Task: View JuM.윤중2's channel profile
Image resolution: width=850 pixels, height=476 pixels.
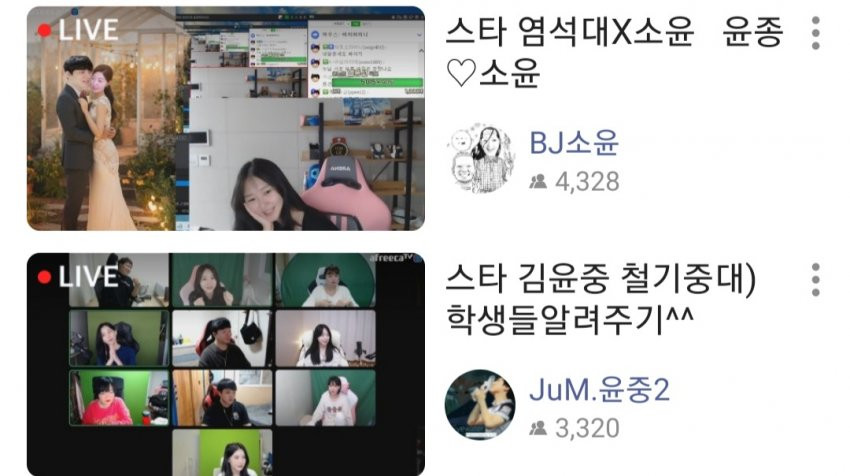Action: (x=479, y=404)
